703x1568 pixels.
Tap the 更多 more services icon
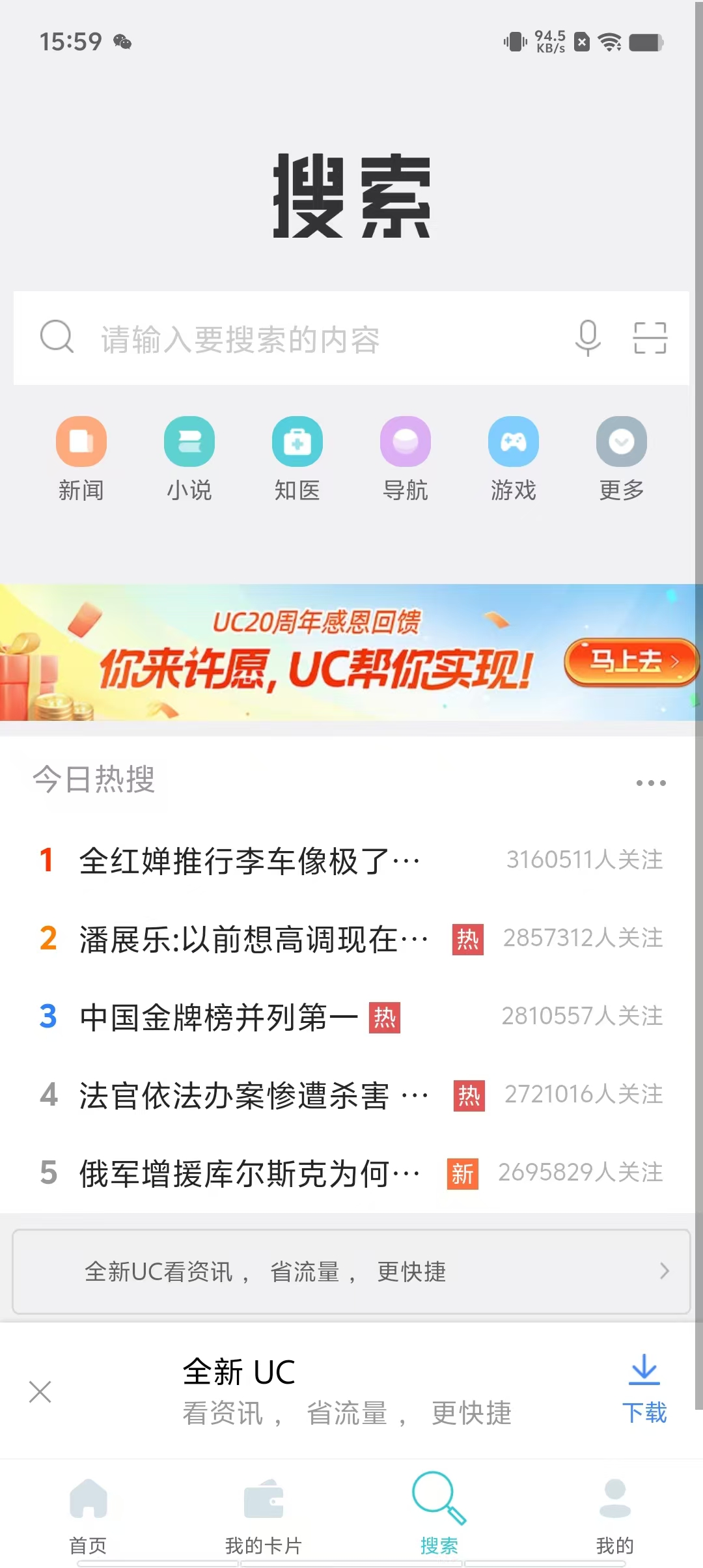point(621,441)
